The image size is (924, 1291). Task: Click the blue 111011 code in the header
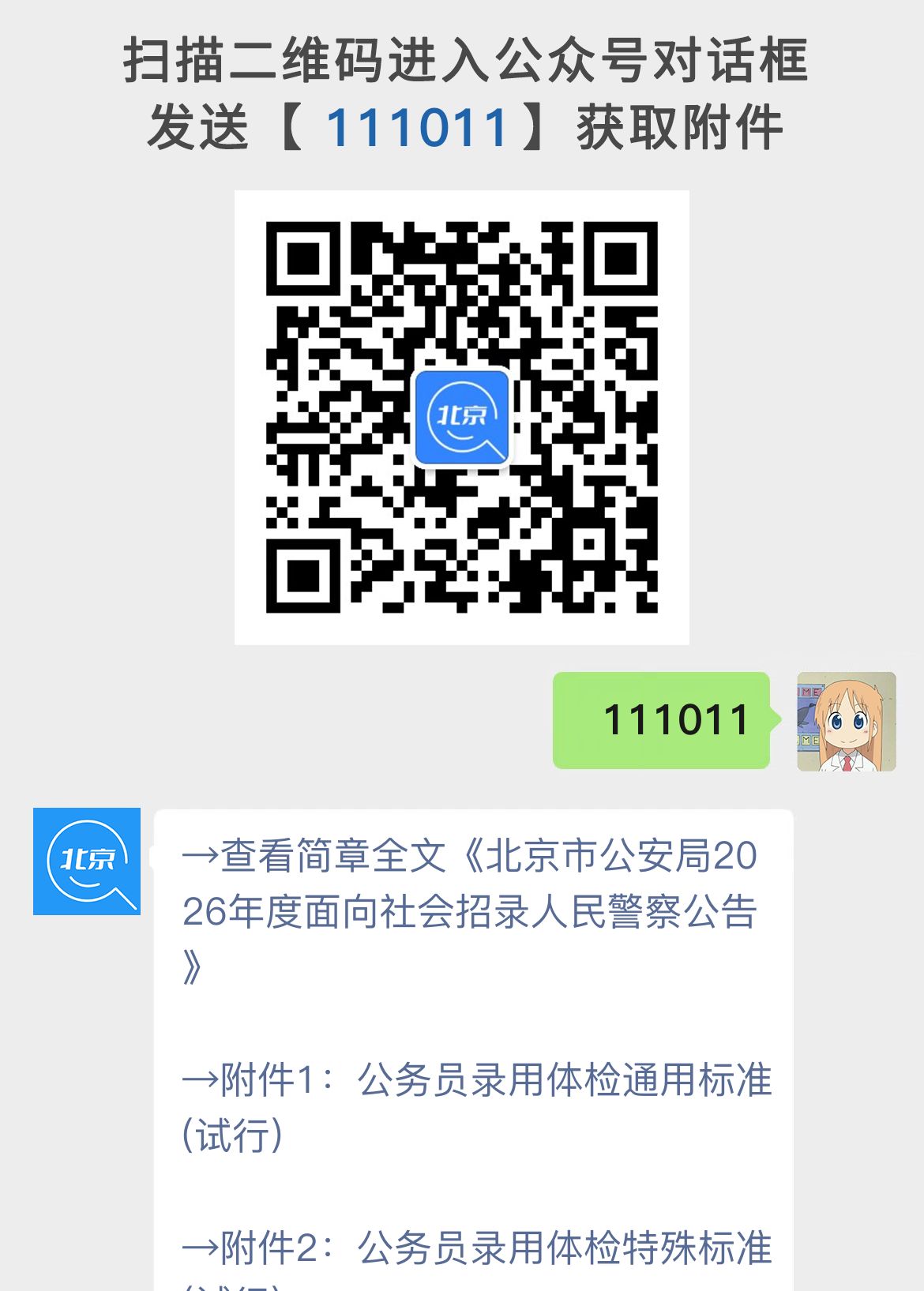tap(419, 126)
